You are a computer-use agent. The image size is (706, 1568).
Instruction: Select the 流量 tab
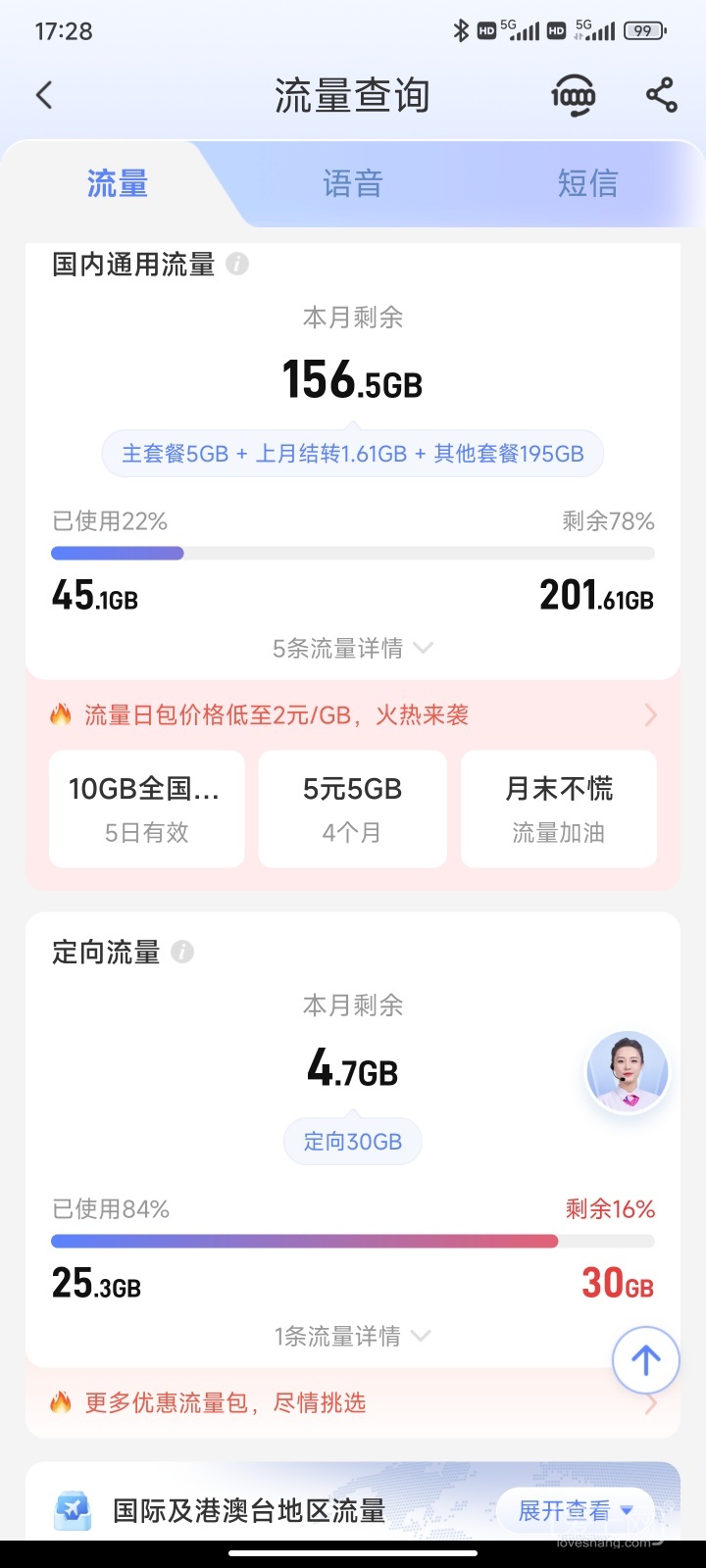coord(117,183)
